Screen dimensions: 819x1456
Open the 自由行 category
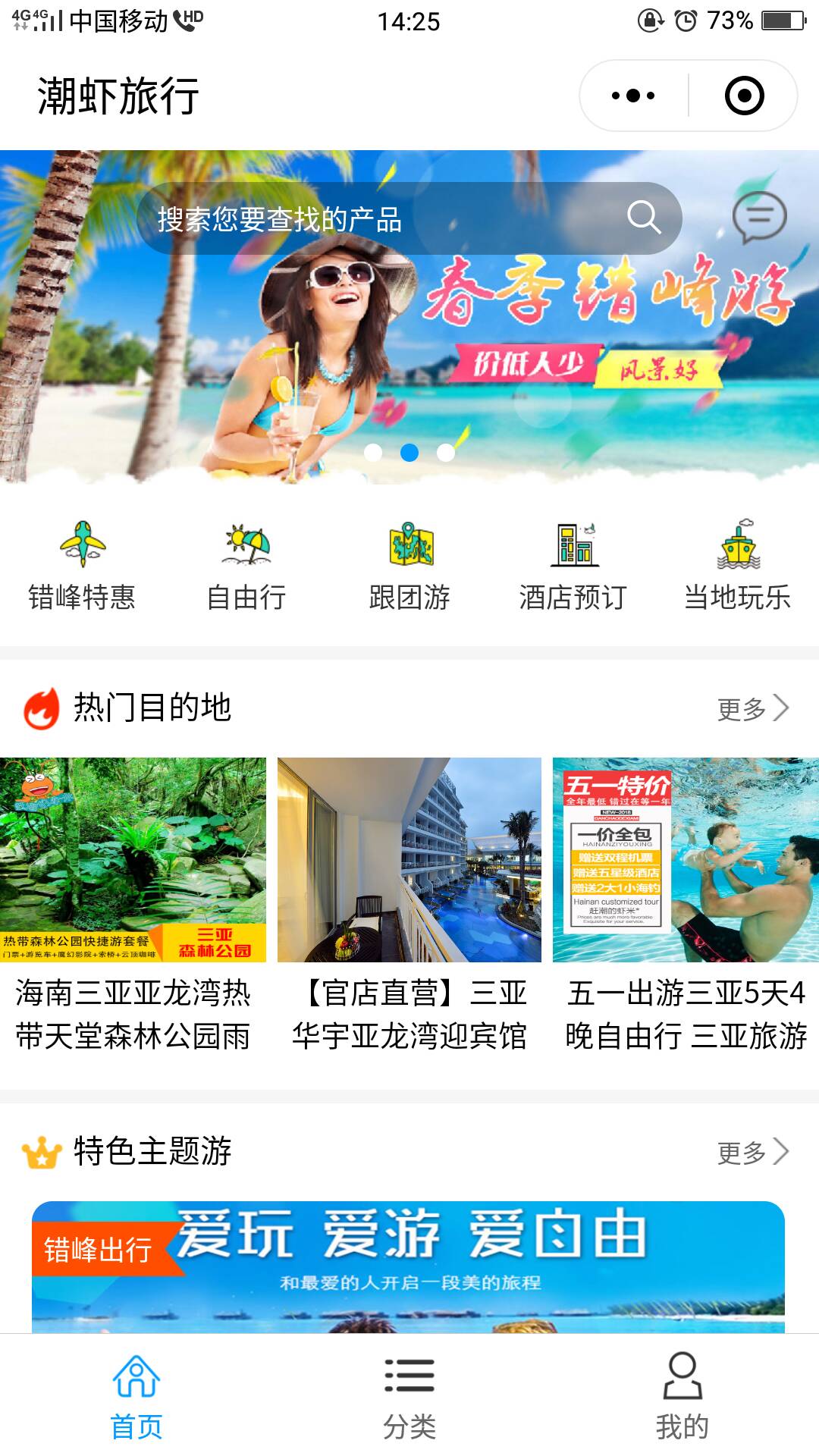[246, 565]
